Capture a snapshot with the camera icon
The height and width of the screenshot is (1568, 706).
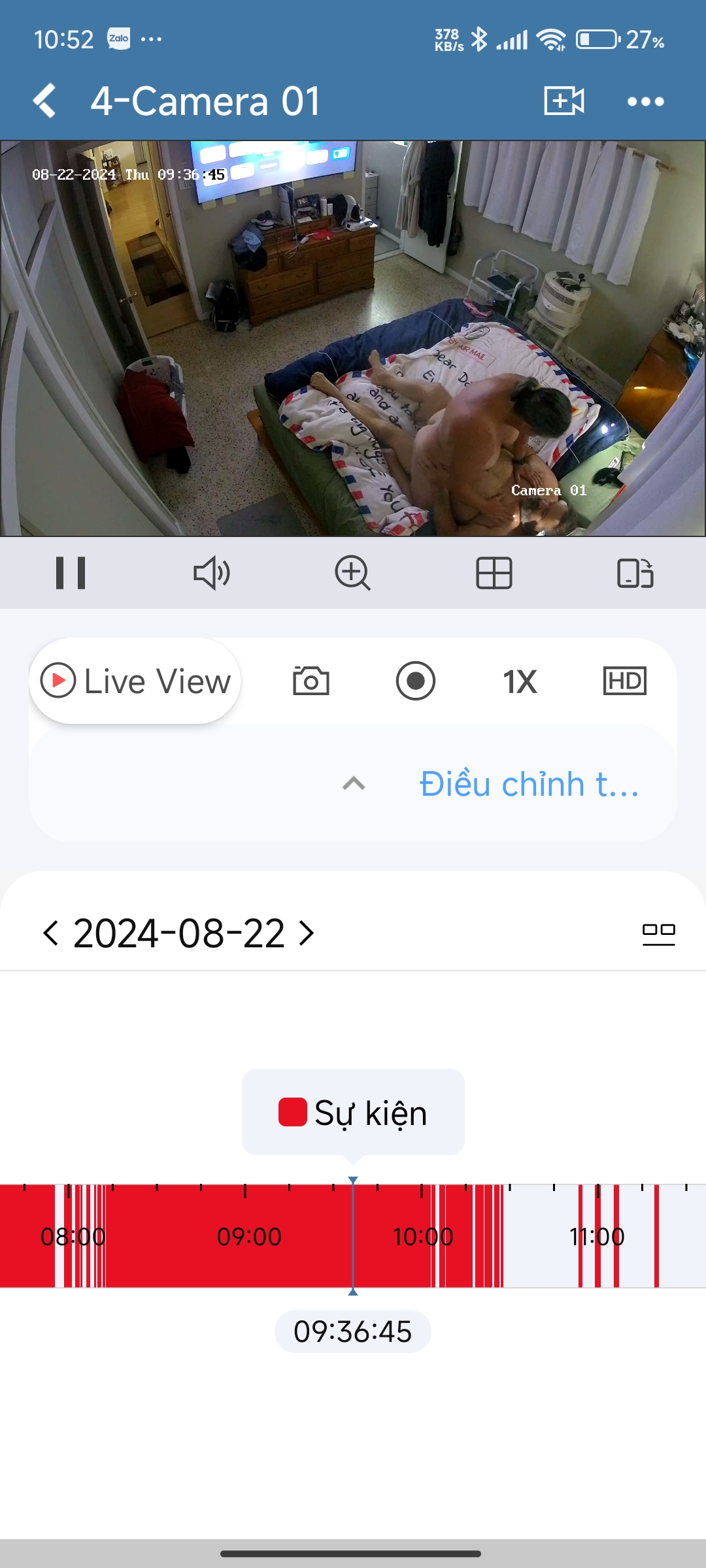[311, 681]
